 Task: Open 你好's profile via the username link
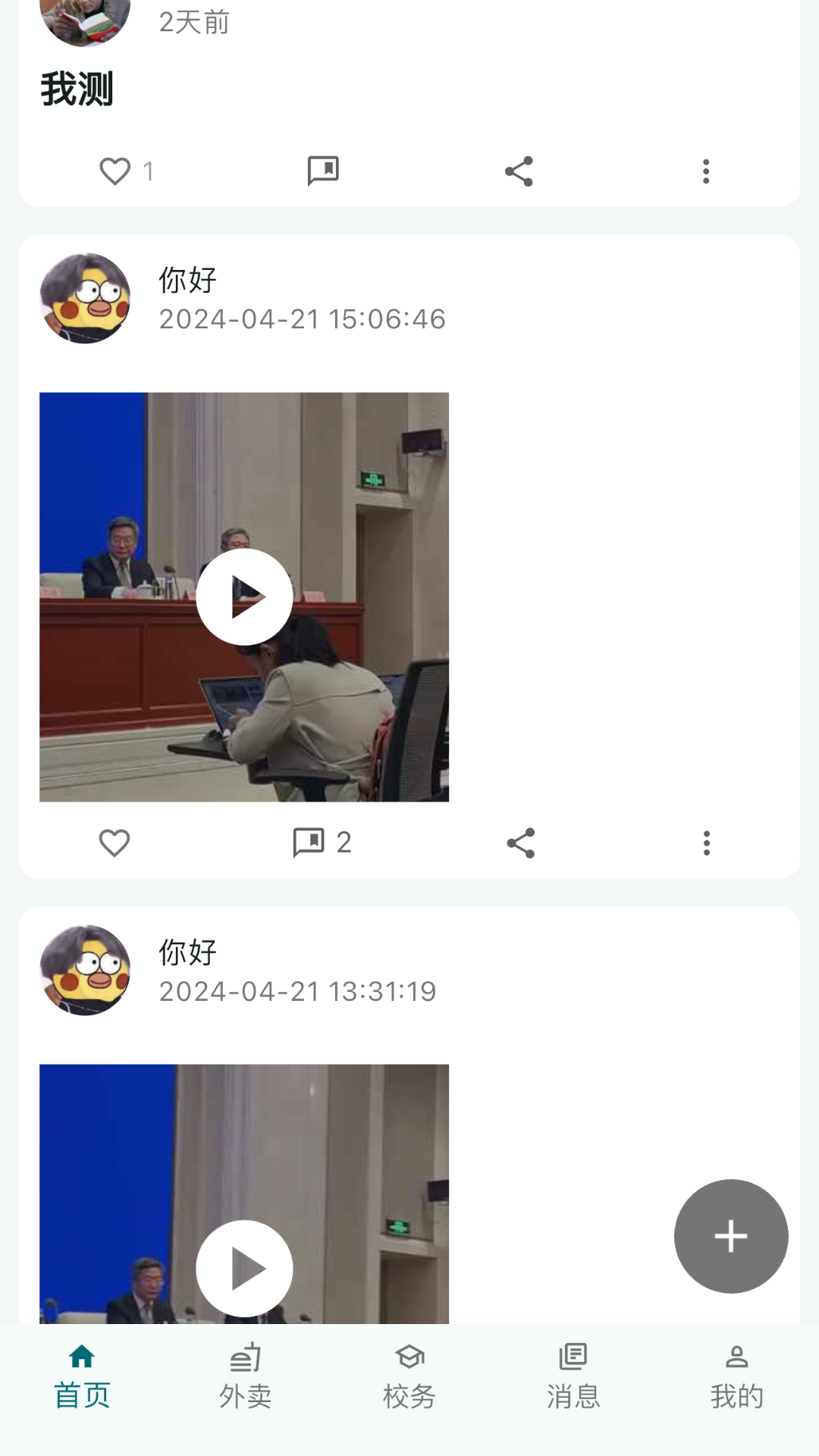187,280
